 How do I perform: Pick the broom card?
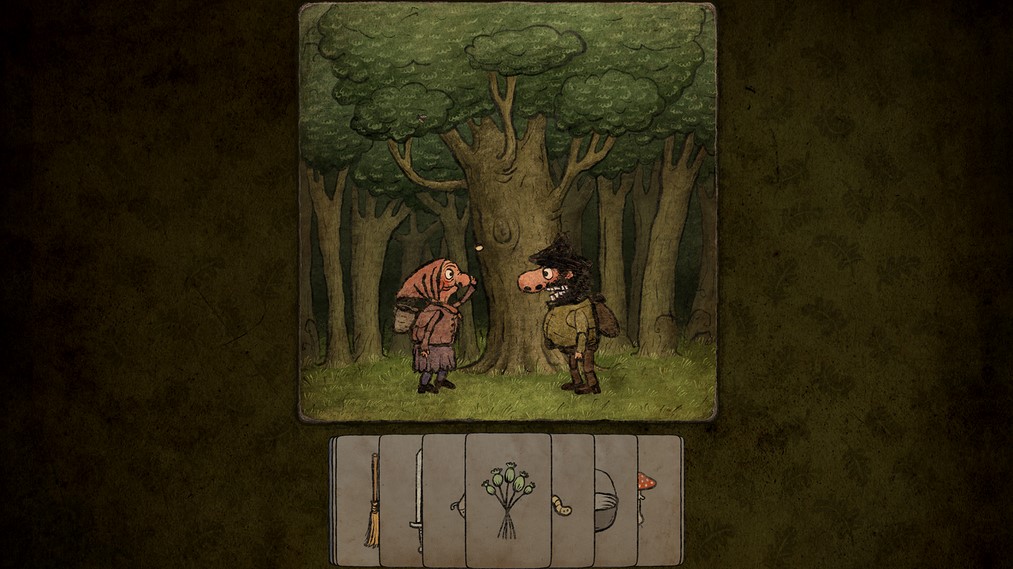pyautogui.click(x=358, y=500)
